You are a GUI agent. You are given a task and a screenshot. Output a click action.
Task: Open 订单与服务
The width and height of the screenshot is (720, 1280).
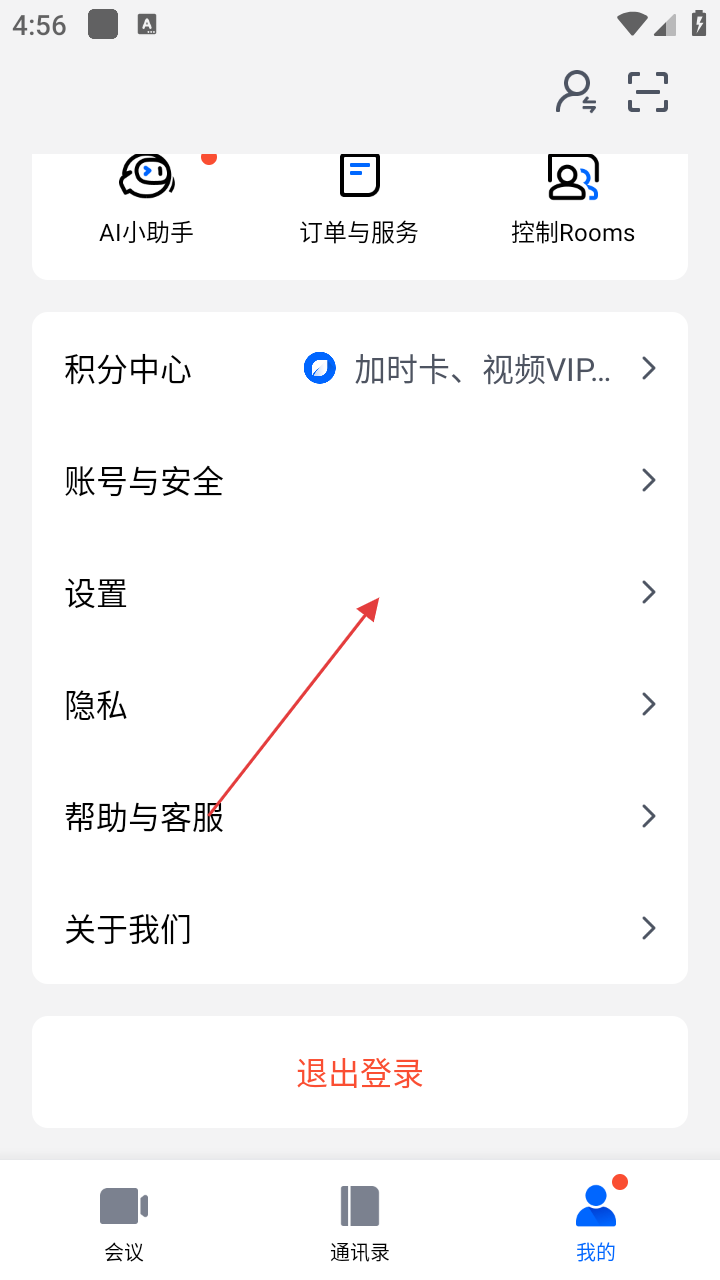(x=359, y=200)
